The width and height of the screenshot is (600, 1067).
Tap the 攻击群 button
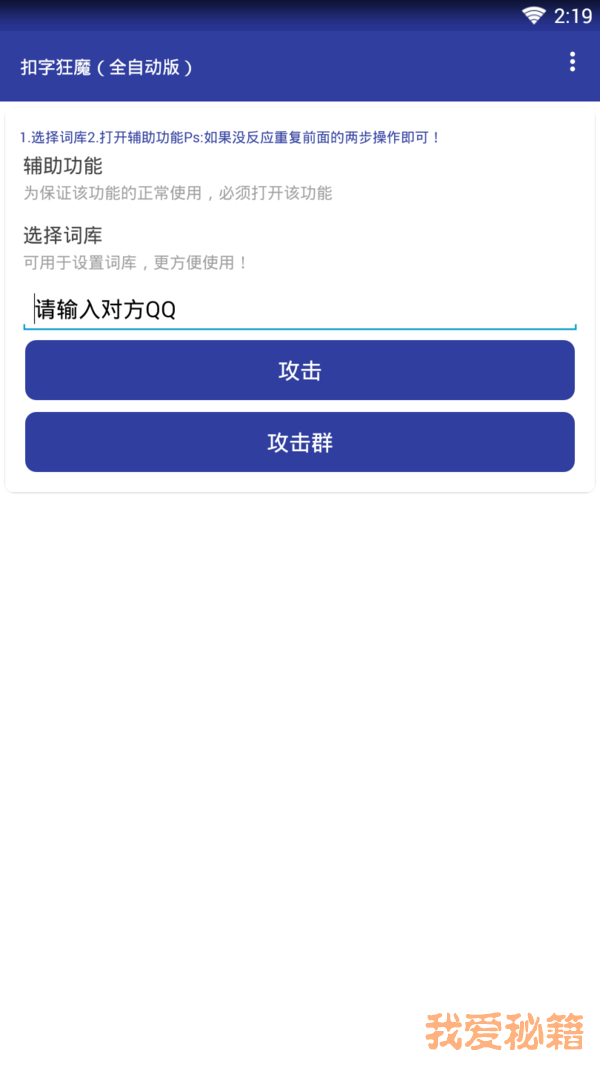click(300, 442)
